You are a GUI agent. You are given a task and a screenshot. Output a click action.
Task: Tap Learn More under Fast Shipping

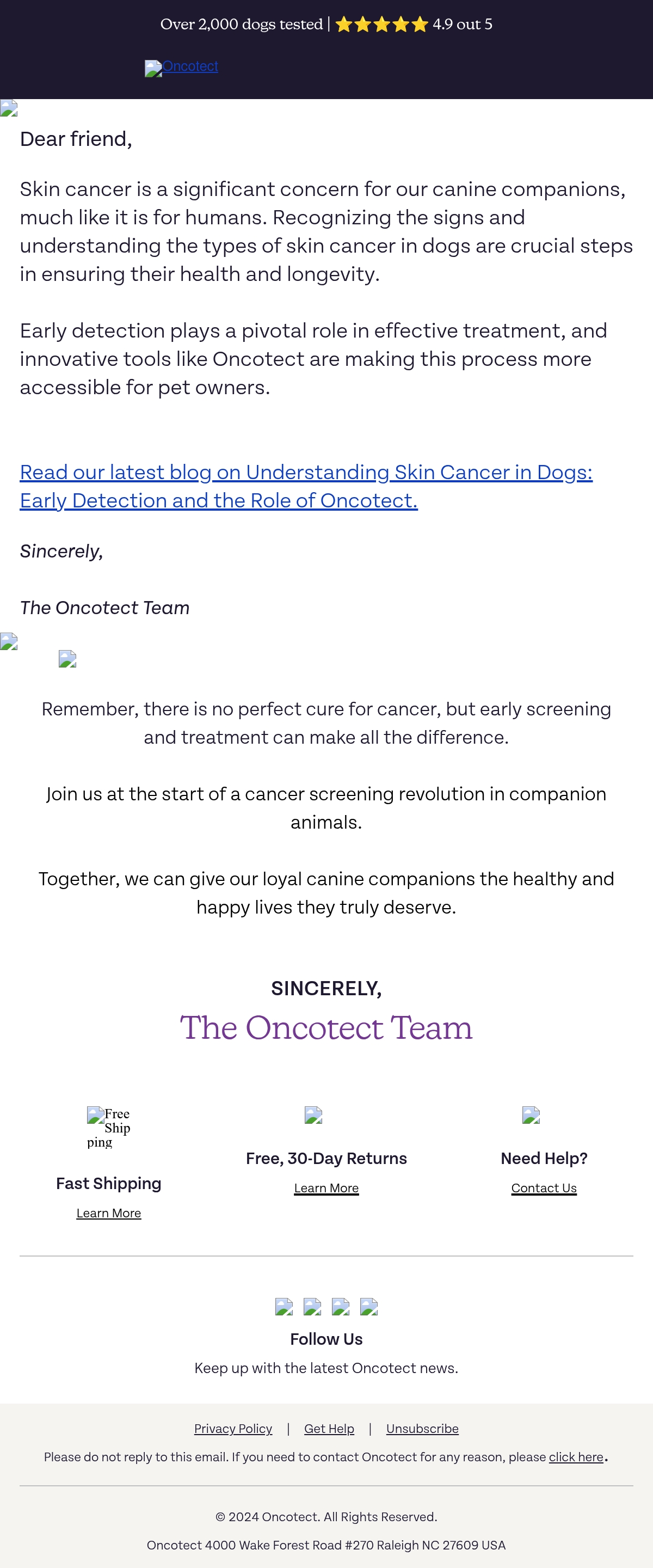109,1213
